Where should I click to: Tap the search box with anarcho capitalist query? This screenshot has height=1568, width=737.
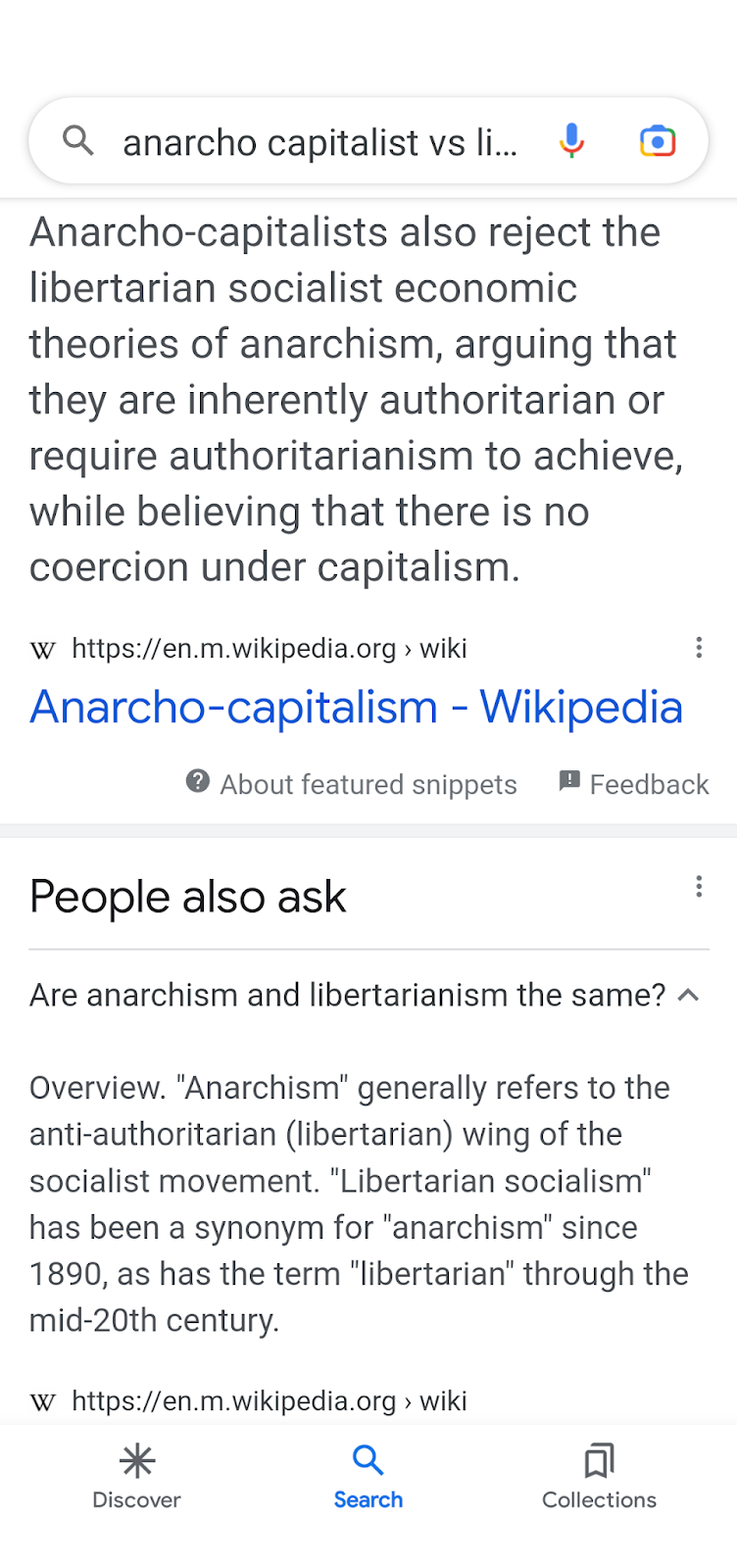[x=319, y=143]
